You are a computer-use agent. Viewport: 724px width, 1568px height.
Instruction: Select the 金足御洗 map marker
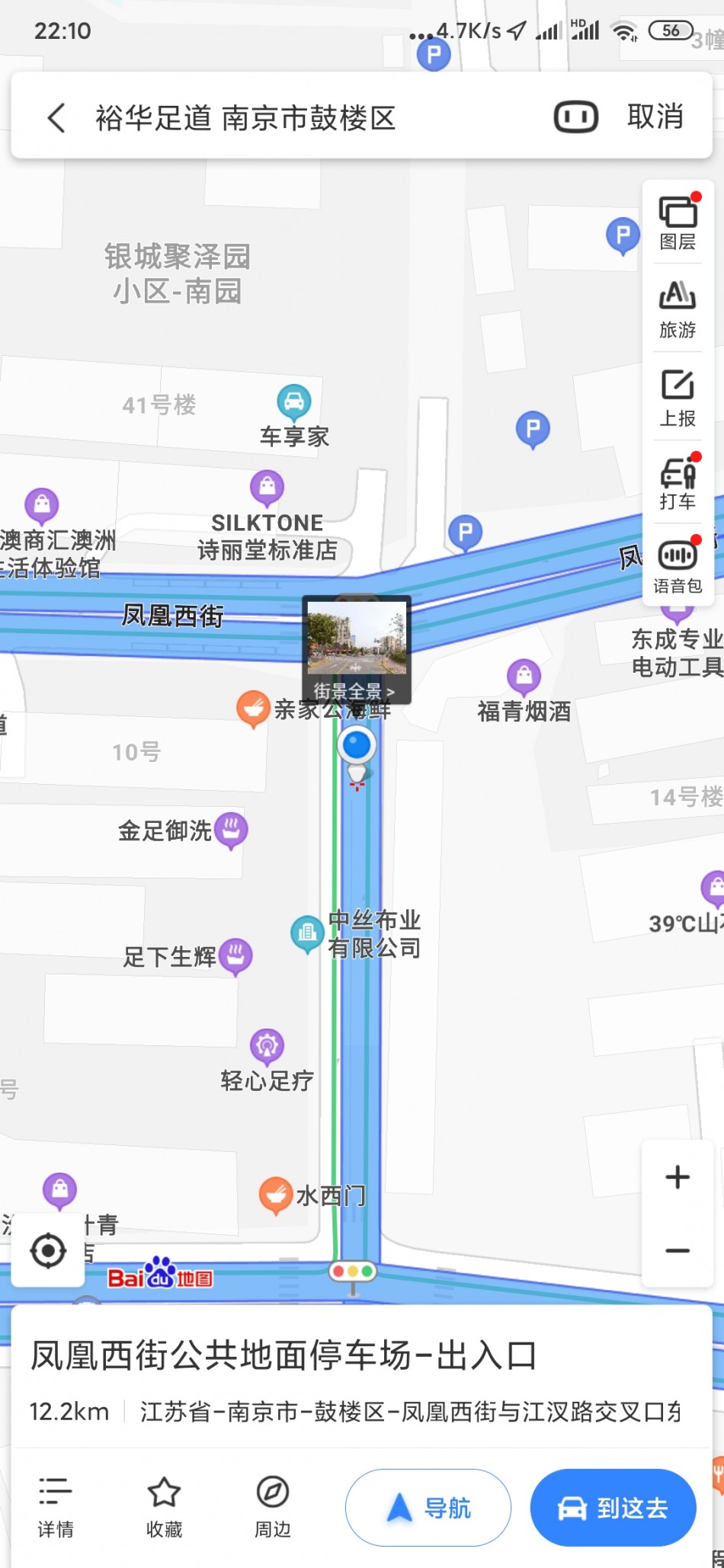click(231, 830)
